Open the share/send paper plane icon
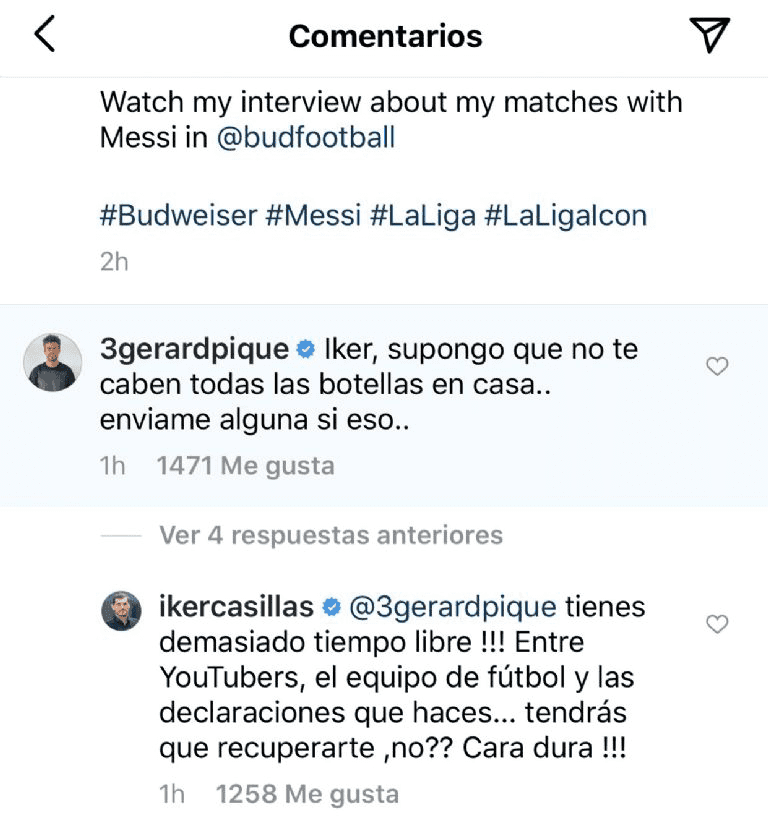Image resolution: width=768 pixels, height=833 pixels. click(709, 36)
